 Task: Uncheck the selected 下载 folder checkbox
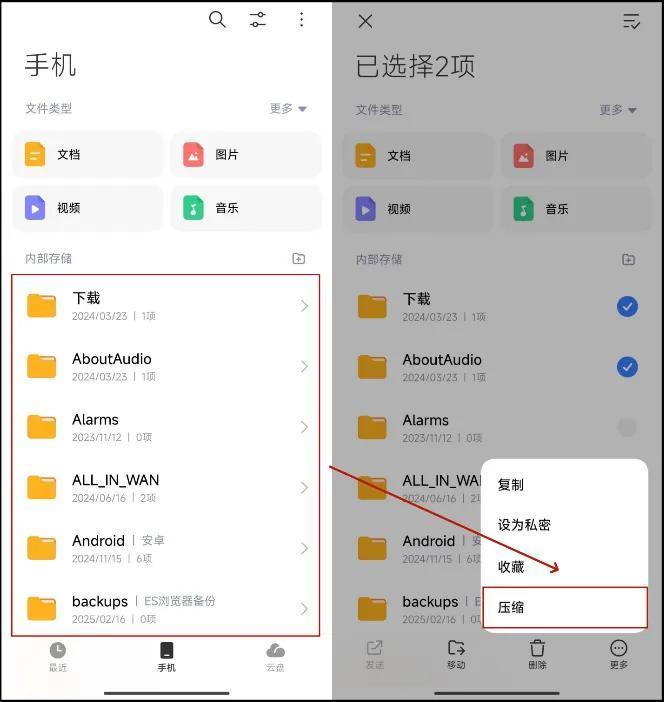[x=627, y=306]
